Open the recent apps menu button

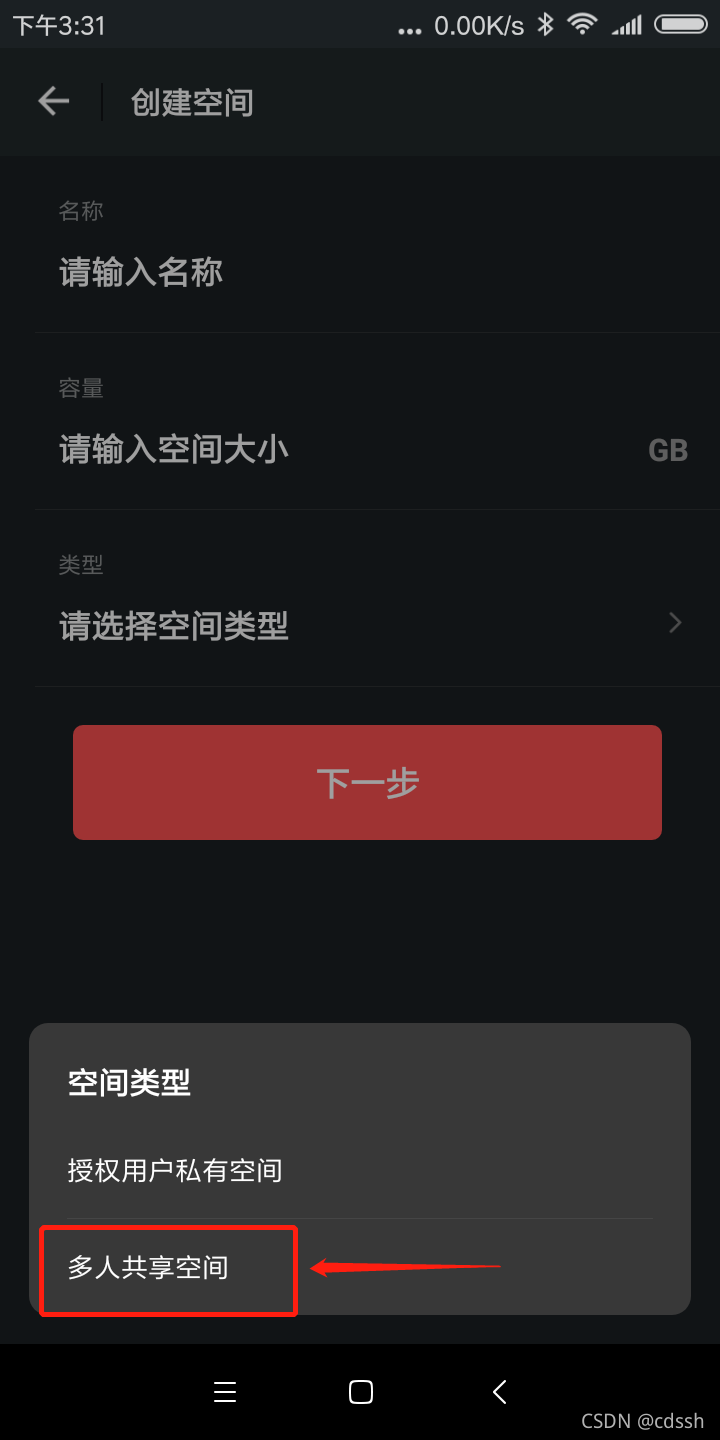[x=225, y=1392]
